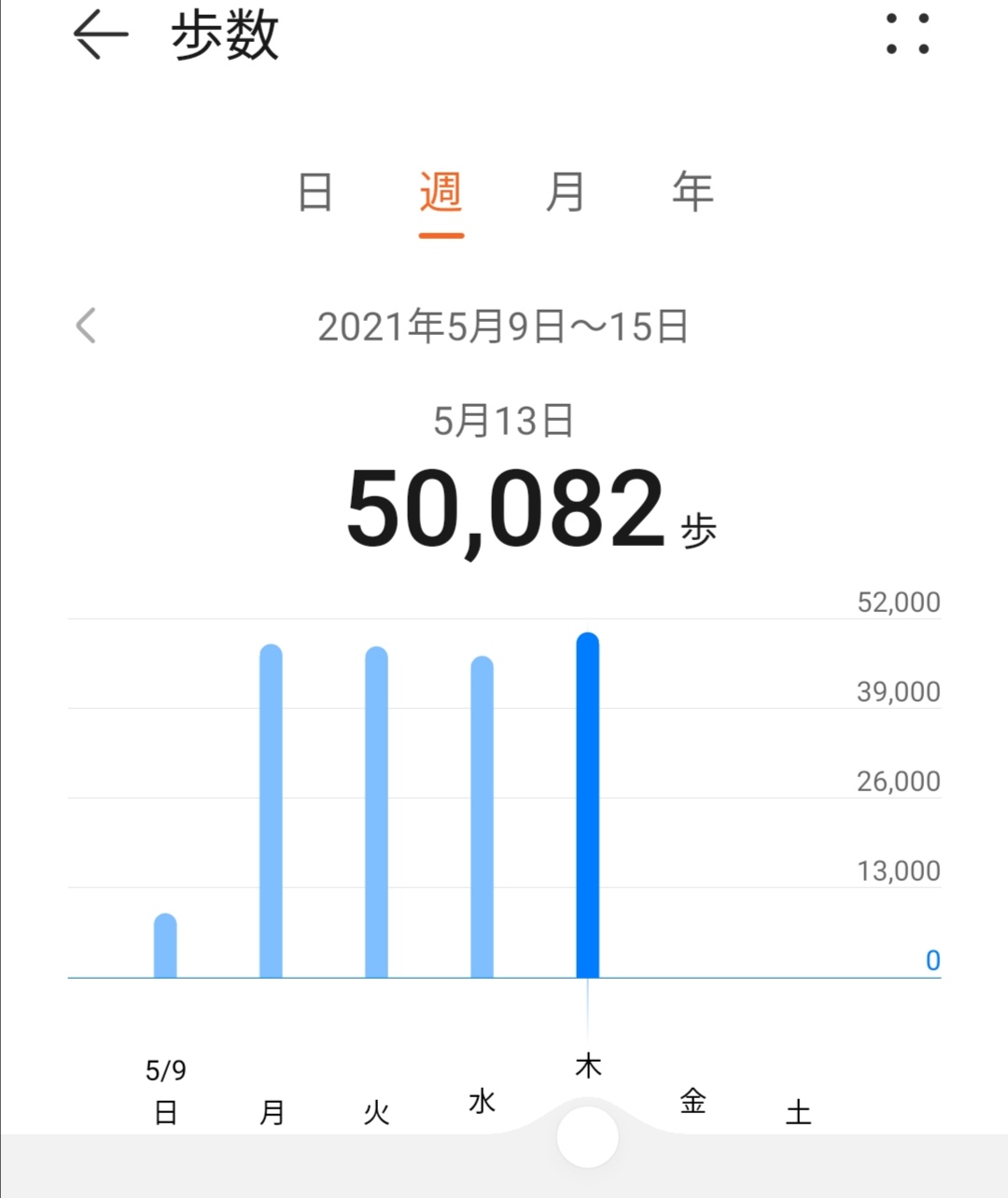Screen dimensions: 1008x1198
Task: Select the 月 (Monday) step bar
Action: pos(271,812)
